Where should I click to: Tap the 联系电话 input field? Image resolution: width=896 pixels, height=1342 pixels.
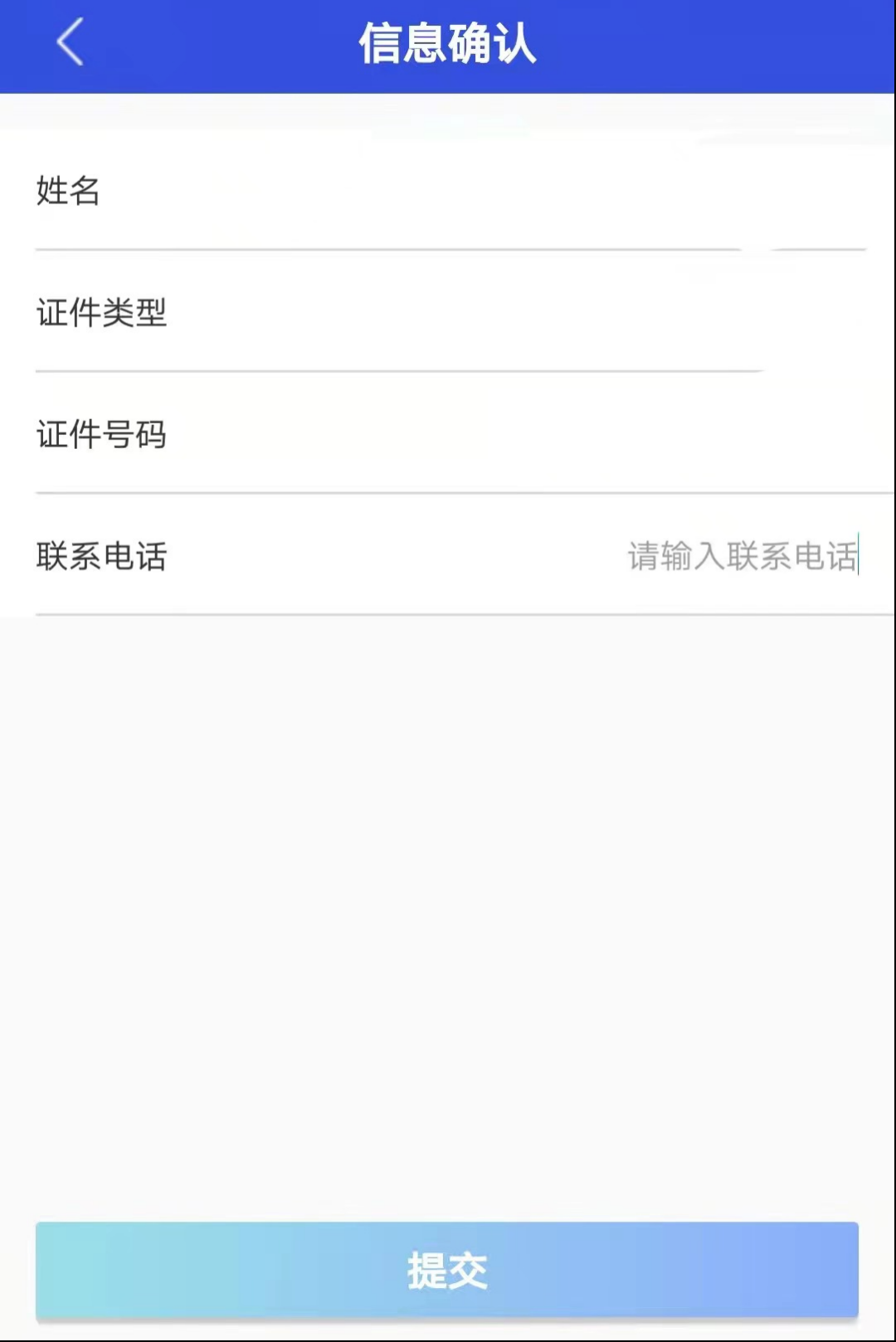click(741, 556)
